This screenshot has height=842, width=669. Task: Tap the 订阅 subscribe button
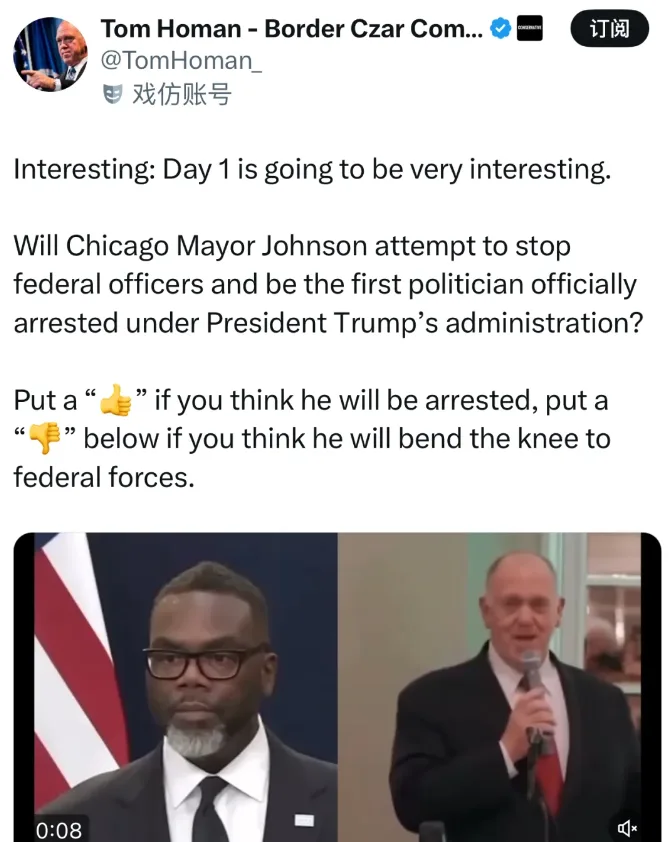[609, 29]
